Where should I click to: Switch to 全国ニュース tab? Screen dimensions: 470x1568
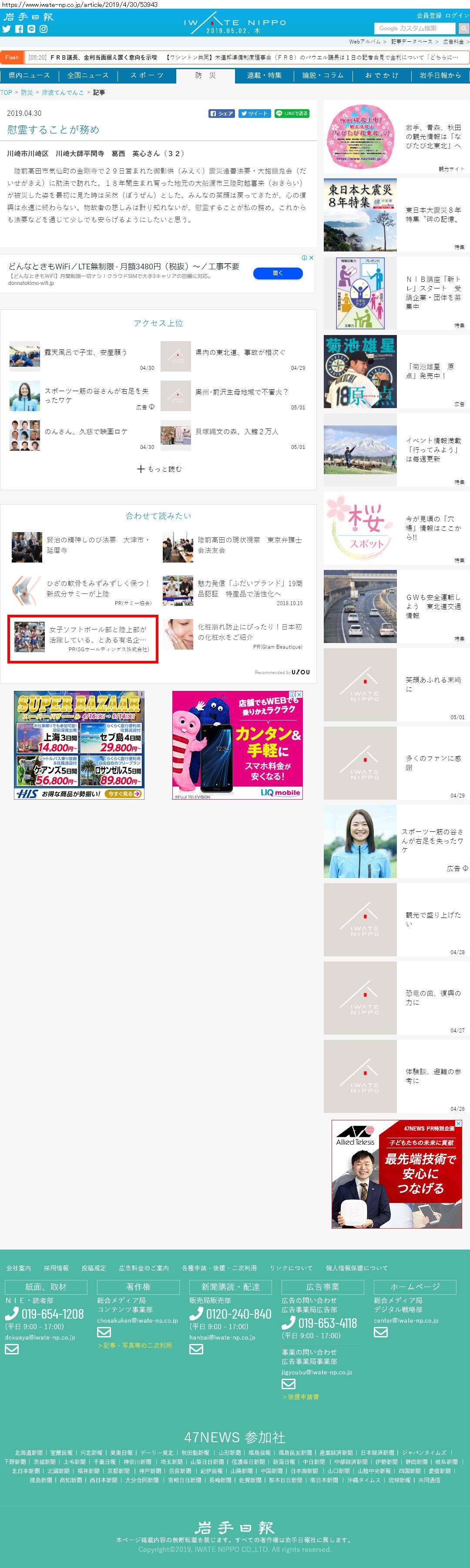click(87, 75)
